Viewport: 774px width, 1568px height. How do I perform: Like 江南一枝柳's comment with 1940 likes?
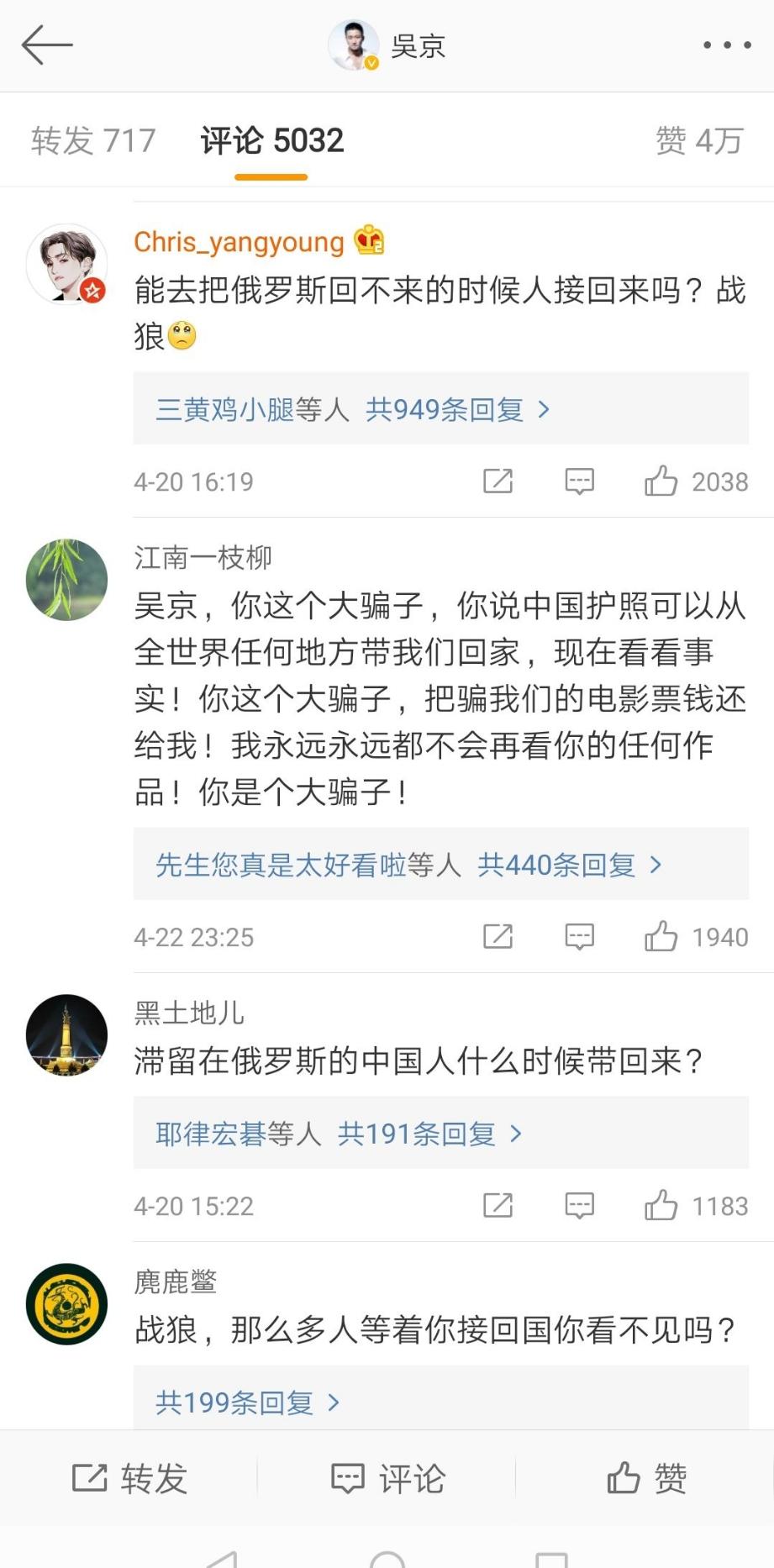point(696,937)
